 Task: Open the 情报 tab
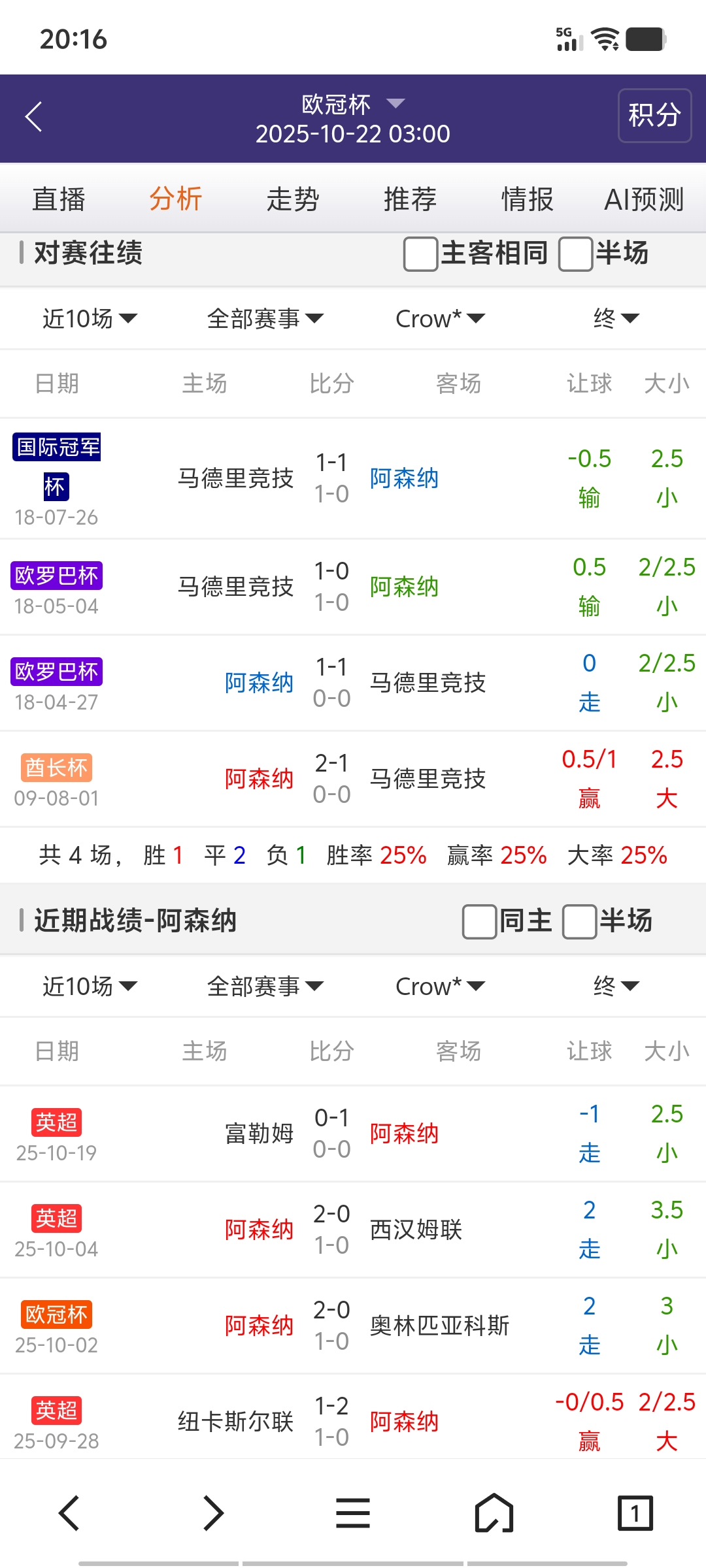pos(527,199)
